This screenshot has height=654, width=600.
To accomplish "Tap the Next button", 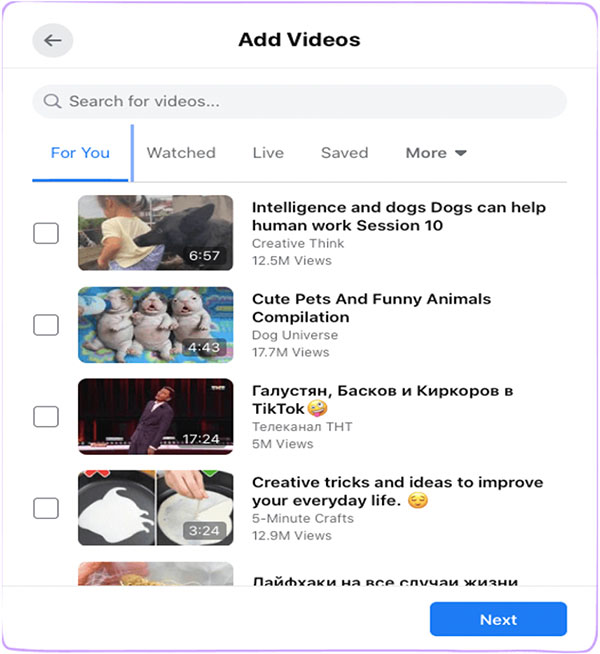I will click(498, 619).
